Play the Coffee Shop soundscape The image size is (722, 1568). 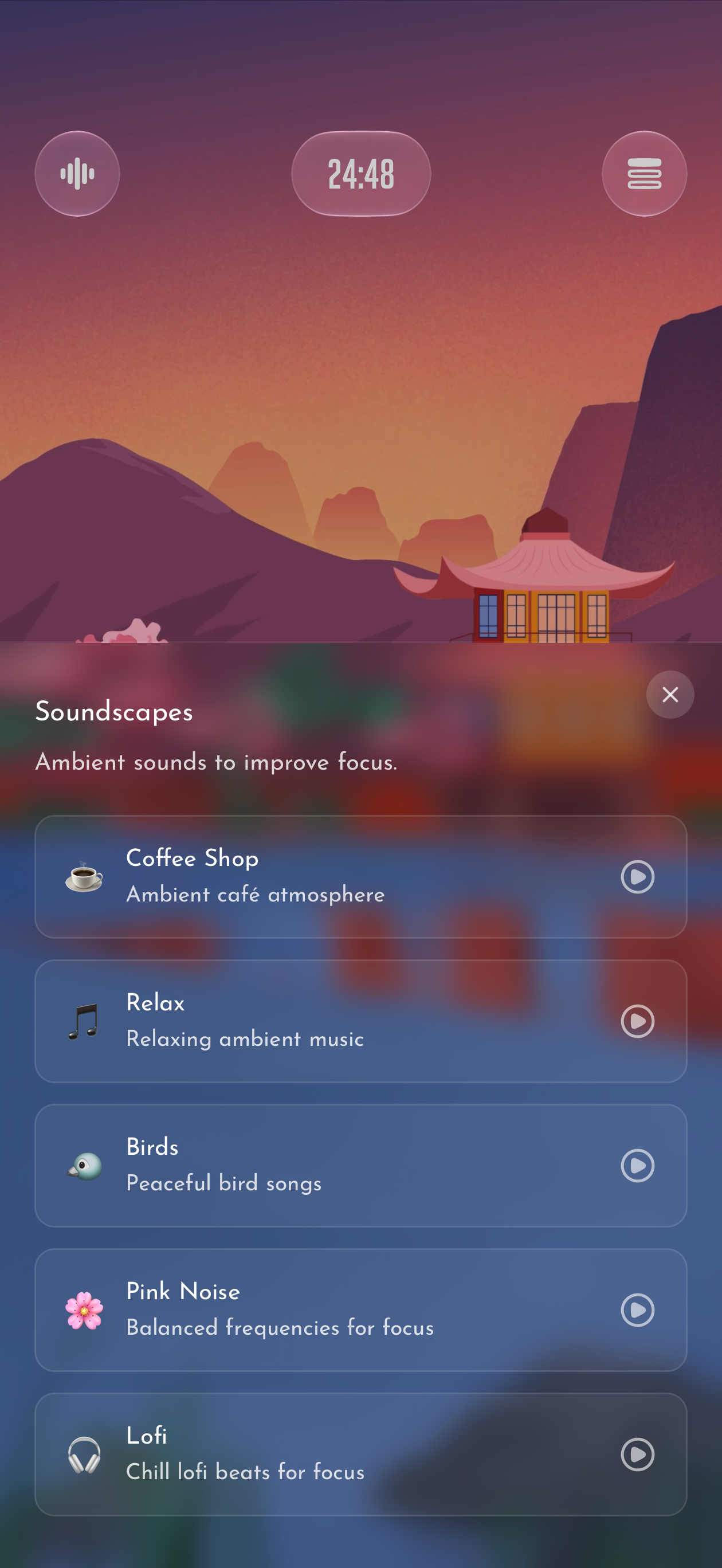click(637, 876)
